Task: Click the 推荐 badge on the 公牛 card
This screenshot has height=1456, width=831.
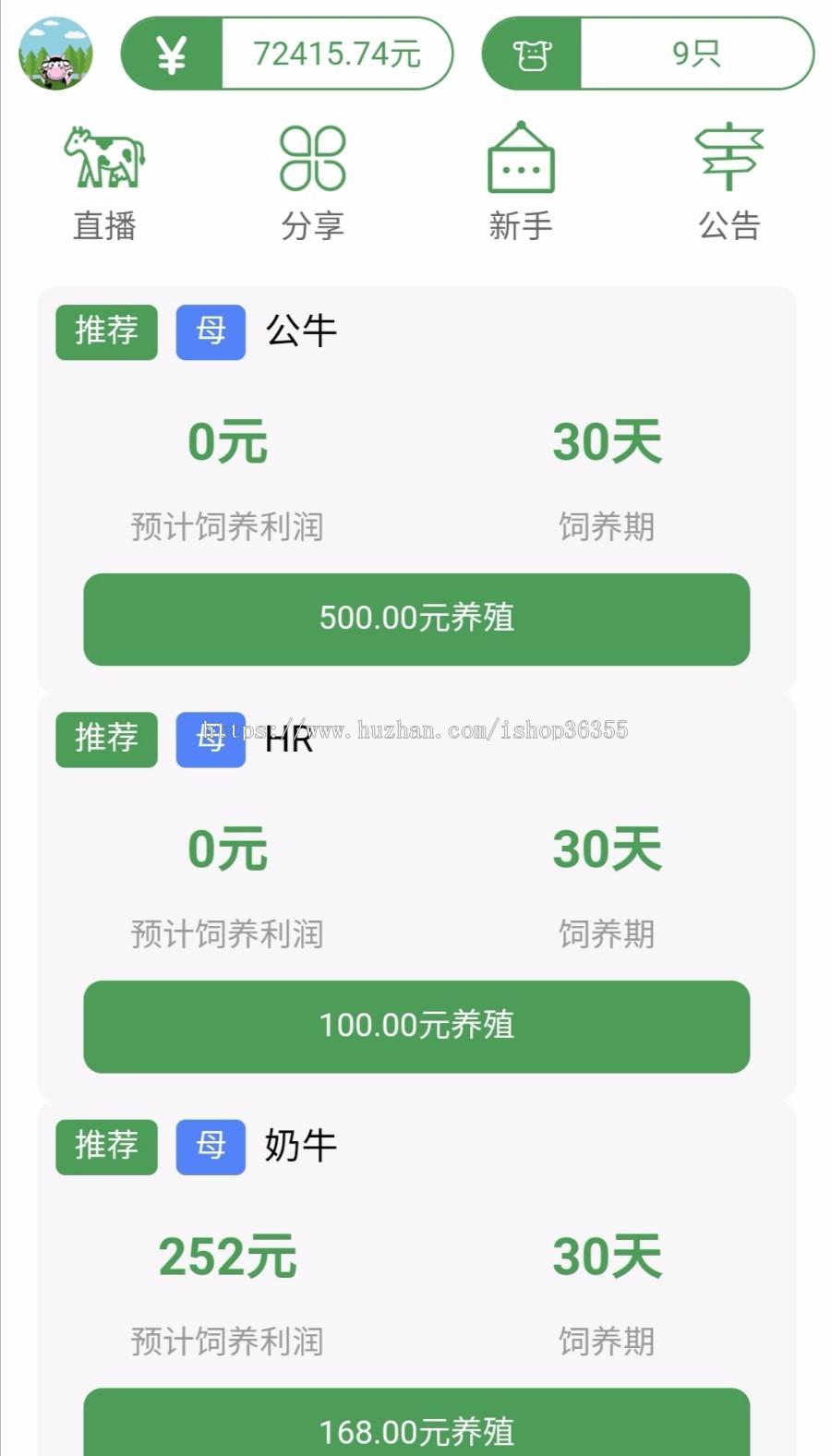Action: [x=105, y=332]
